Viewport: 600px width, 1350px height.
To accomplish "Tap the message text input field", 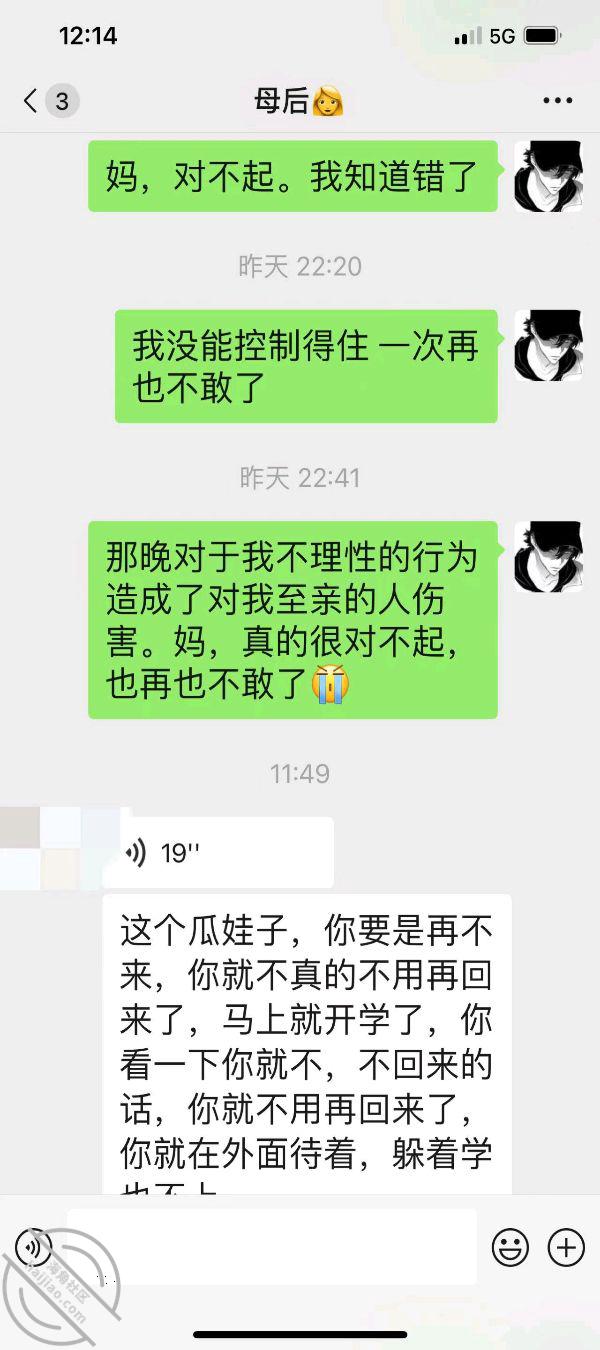I will (x=272, y=1247).
